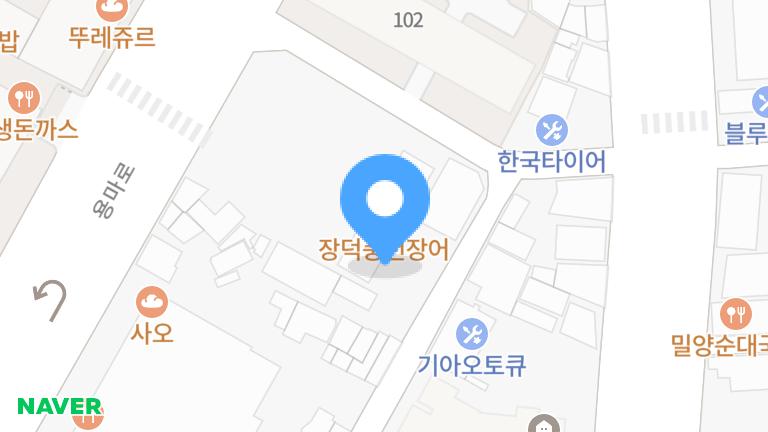Open the 사오 bakery marker
Viewport: 768px width, 432px height.
[152, 301]
